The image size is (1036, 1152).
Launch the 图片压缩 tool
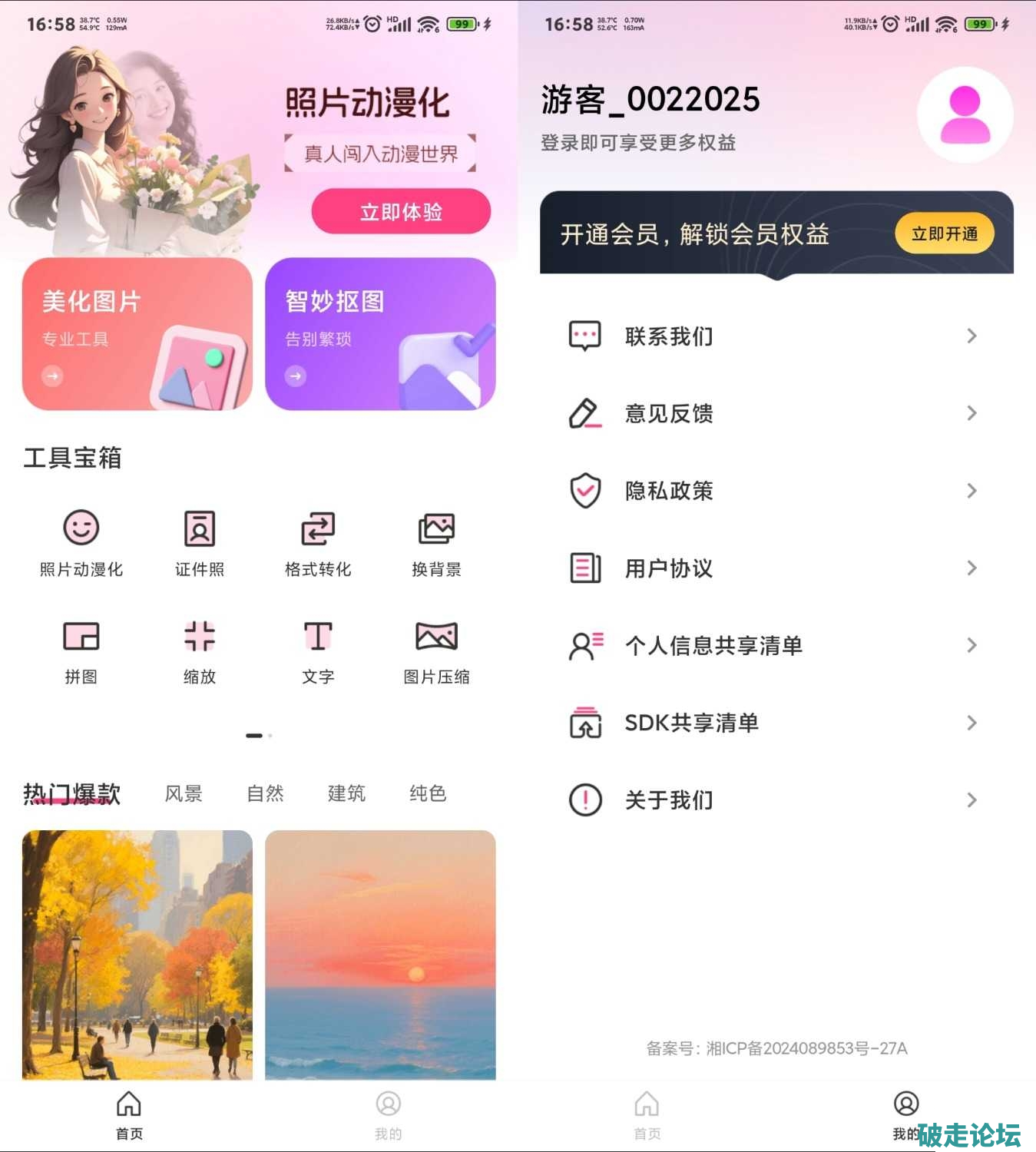(x=436, y=650)
